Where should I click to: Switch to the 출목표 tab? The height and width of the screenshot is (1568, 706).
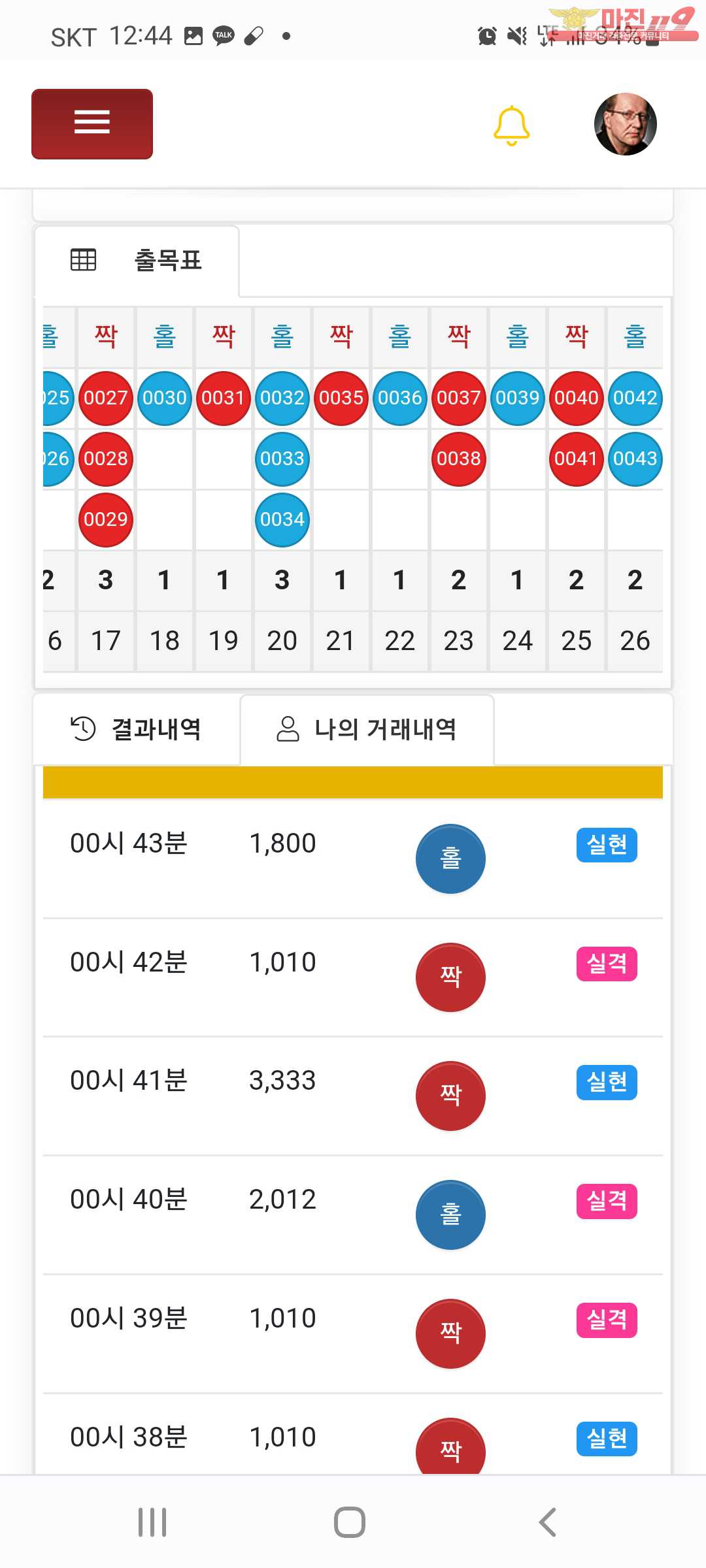coord(137,261)
